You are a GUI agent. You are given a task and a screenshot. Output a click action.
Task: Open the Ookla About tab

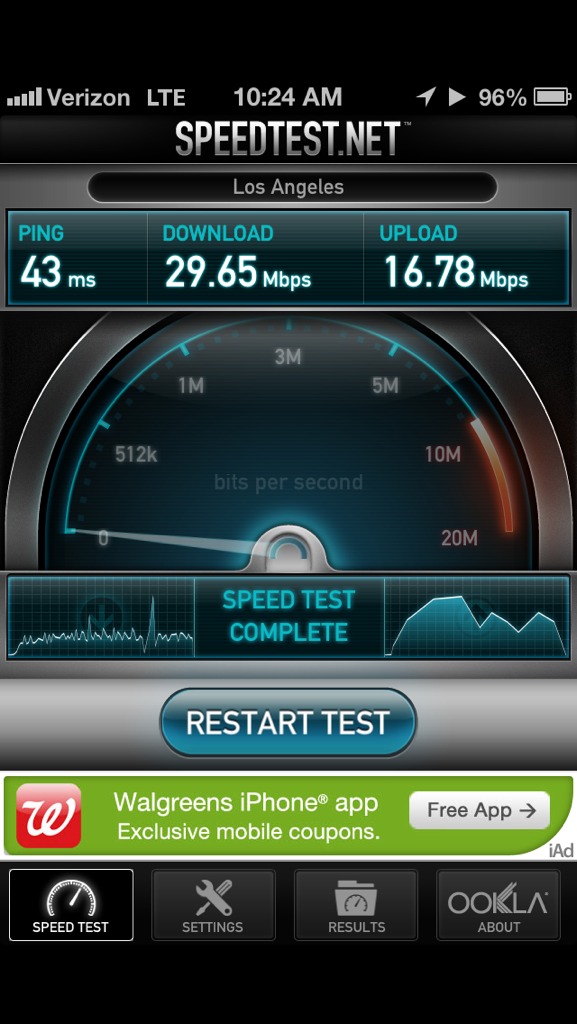click(498, 904)
